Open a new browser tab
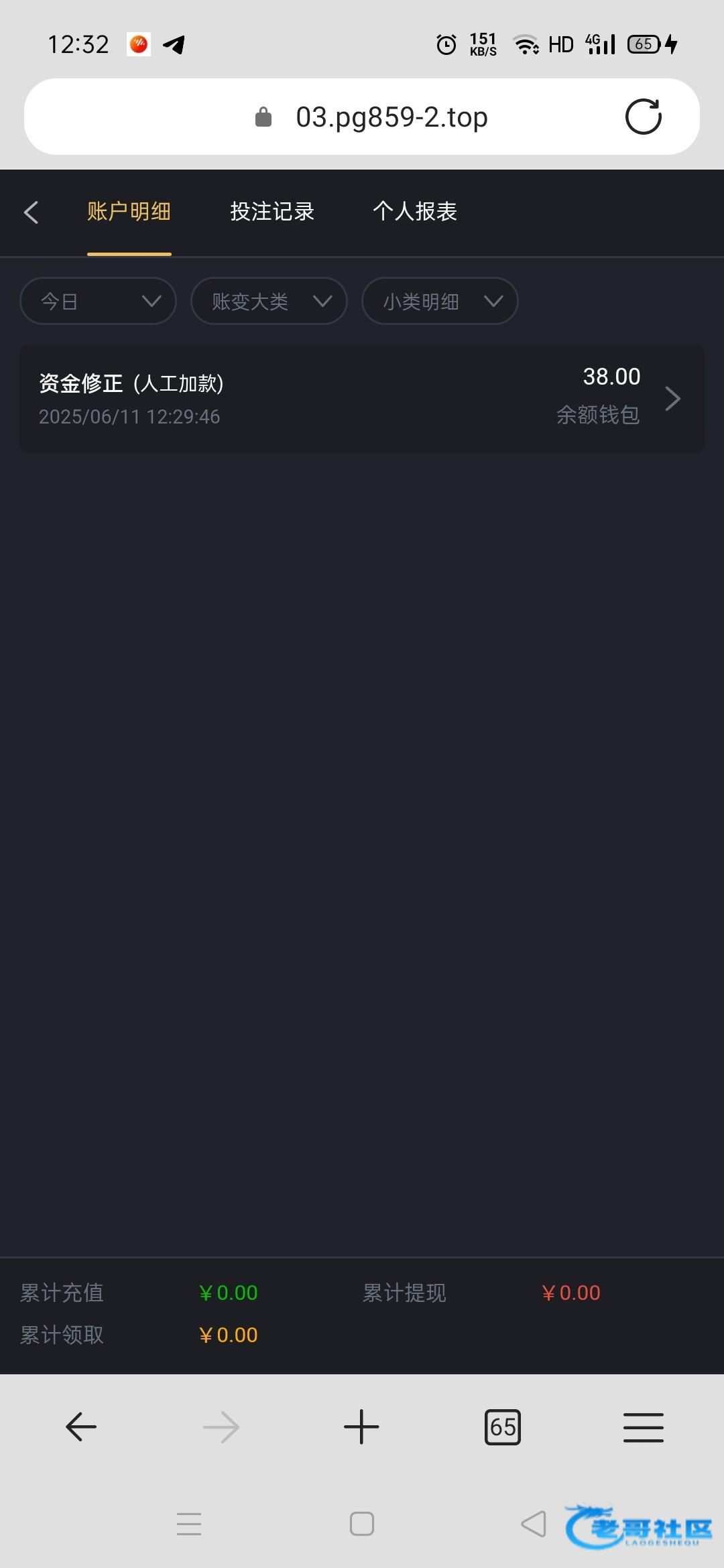The width and height of the screenshot is (724, 1568). (361, 1427)
